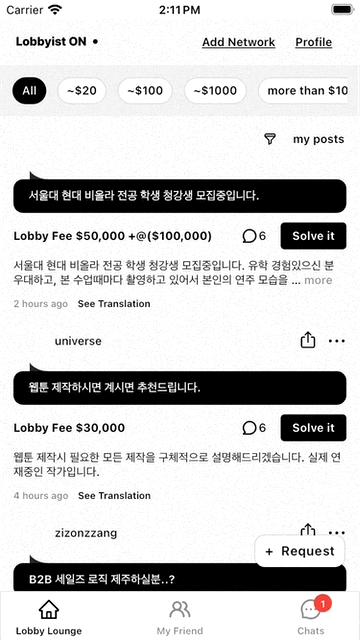
Task: Select the ~$100 filter chip
Action: 145,90
